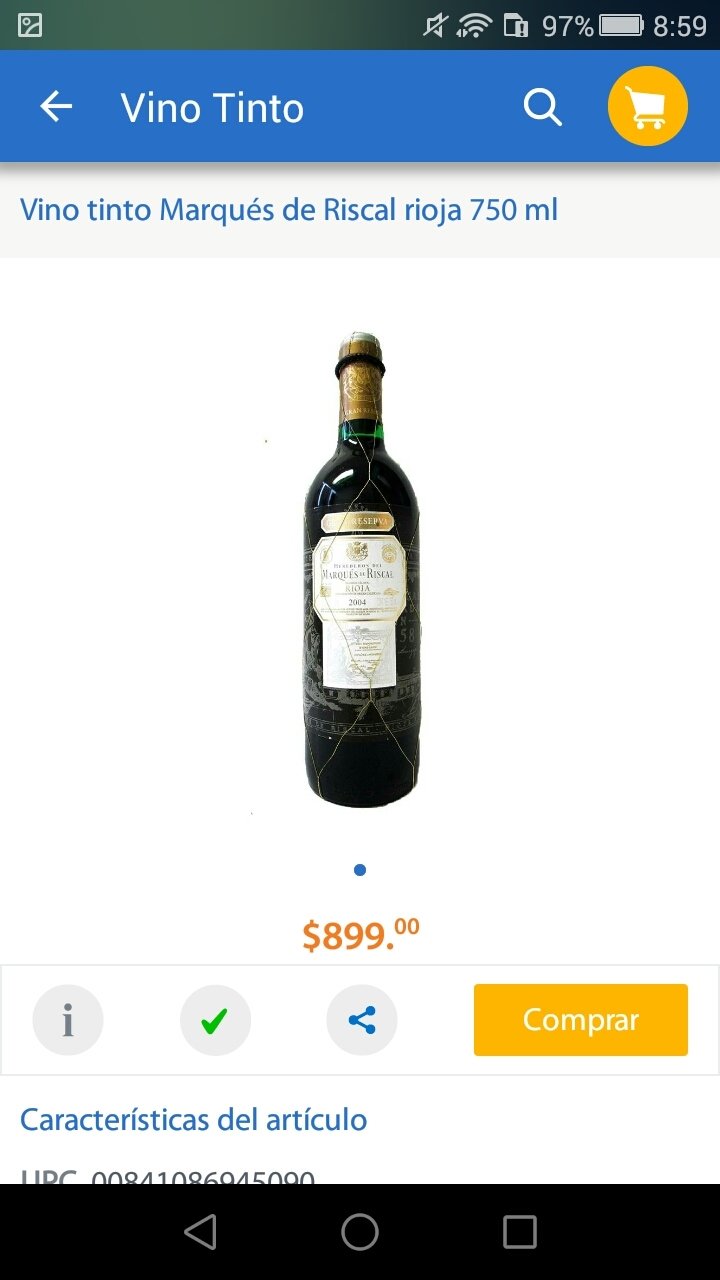Share this wine product
The image size is (720, 1280).
coord(362,1021)
